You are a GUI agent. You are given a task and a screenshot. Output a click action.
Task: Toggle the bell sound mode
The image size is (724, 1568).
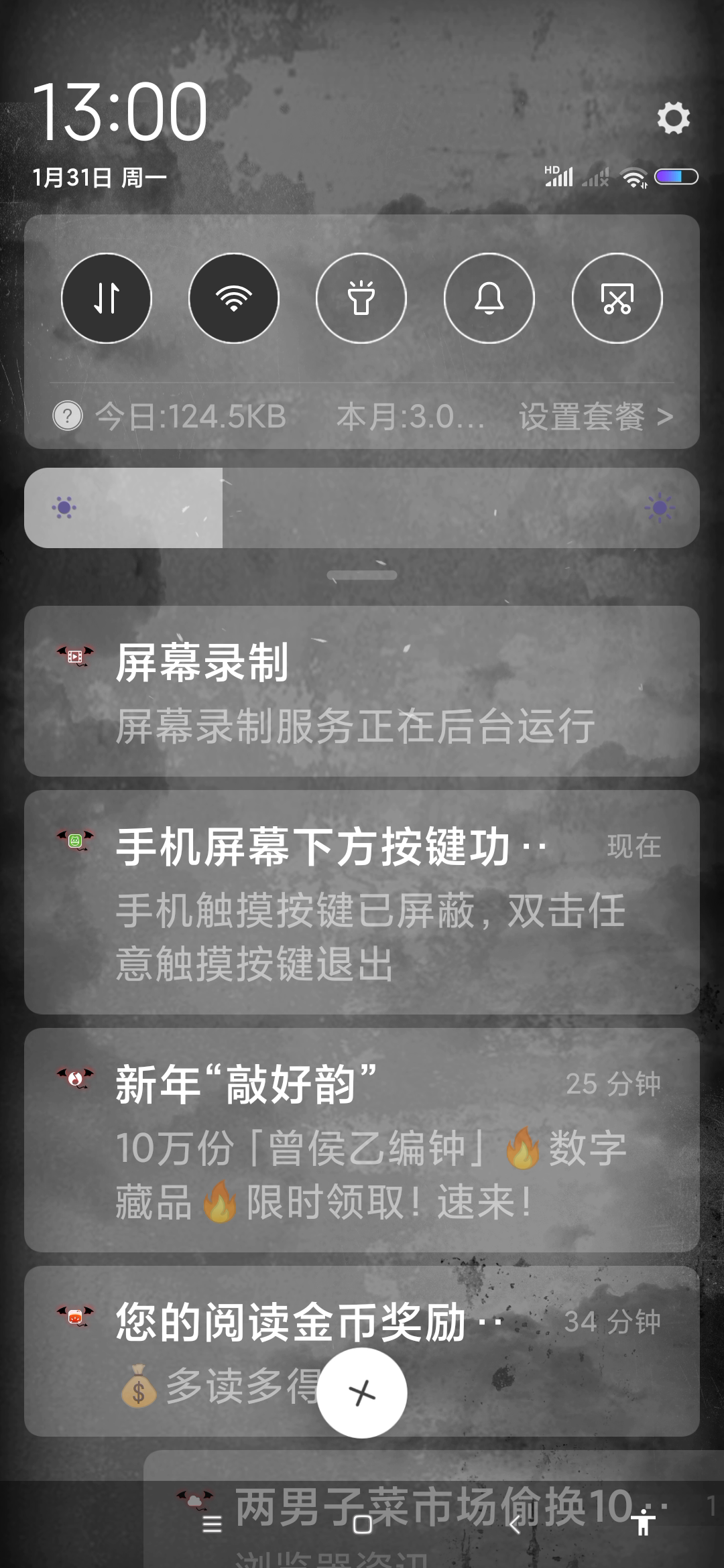tap(489, 298)
